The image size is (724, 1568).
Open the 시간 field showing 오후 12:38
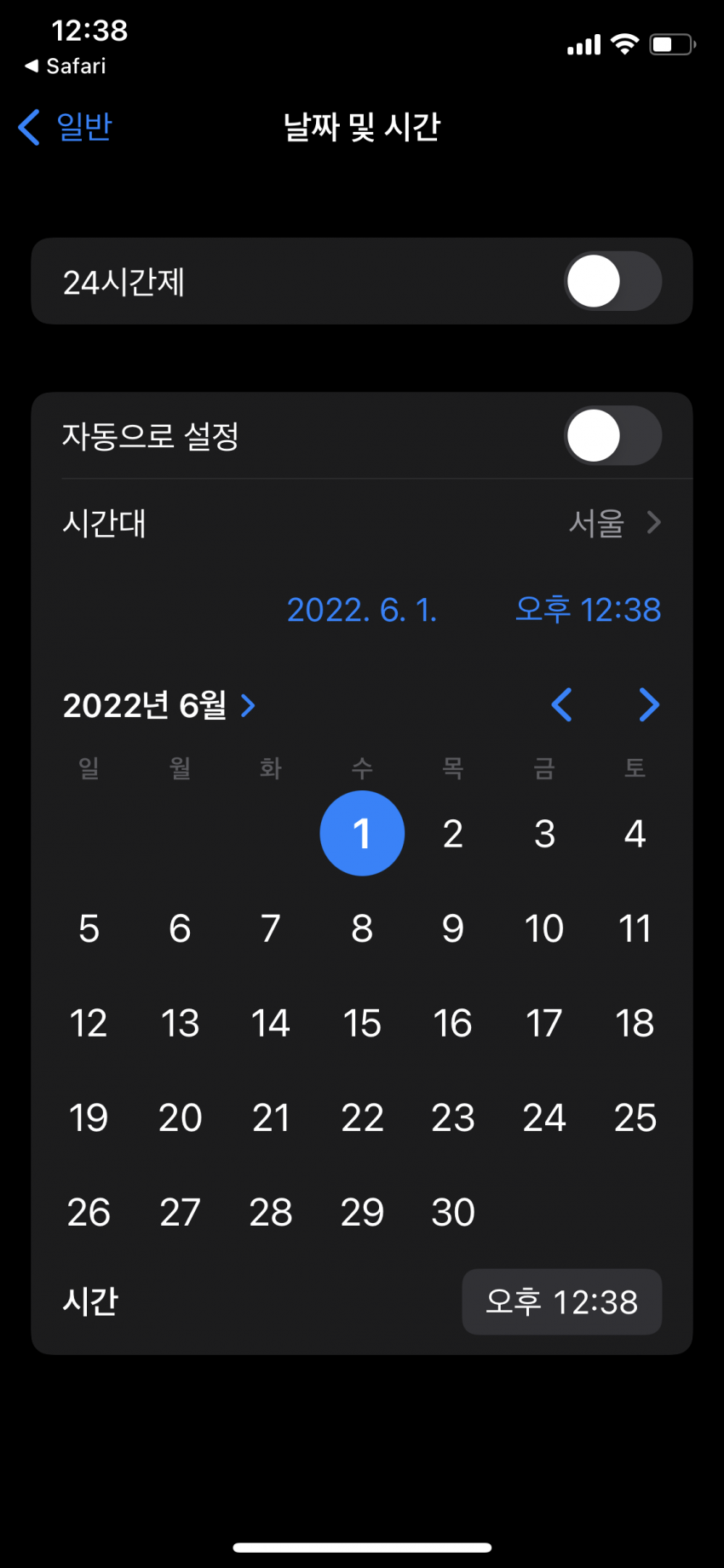pyautogui.click(x=562, y=1301)
